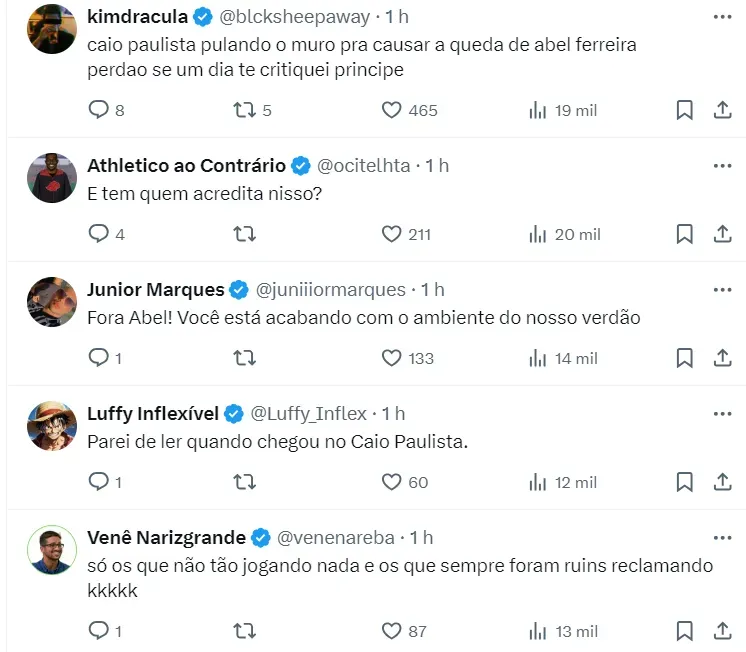This screenshot has height=652, width=746.
Task: Share Venê Narizgrande's tweet
Action: [x=722, y=631]
